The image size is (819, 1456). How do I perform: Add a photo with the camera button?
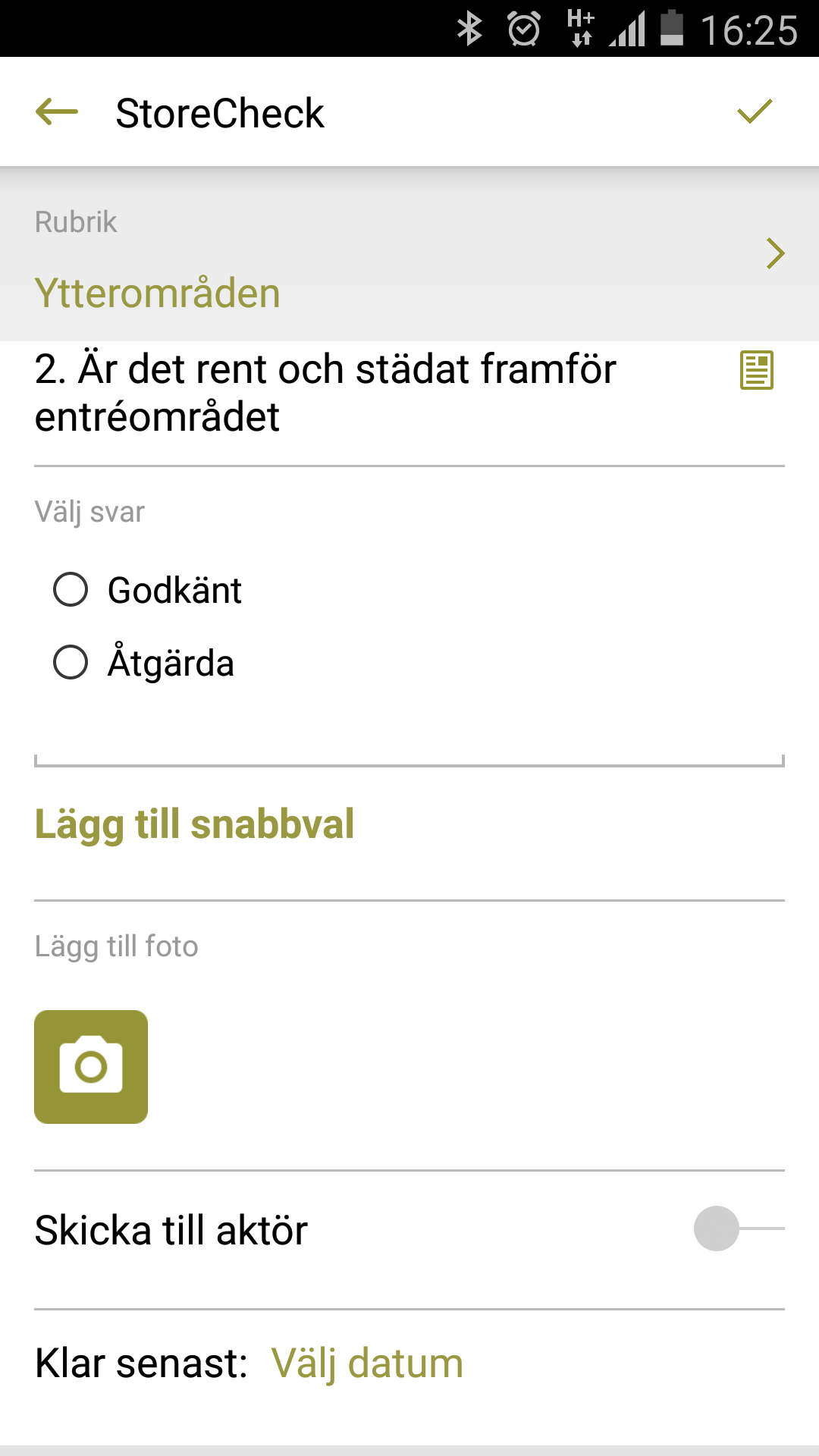[91, 1066]
